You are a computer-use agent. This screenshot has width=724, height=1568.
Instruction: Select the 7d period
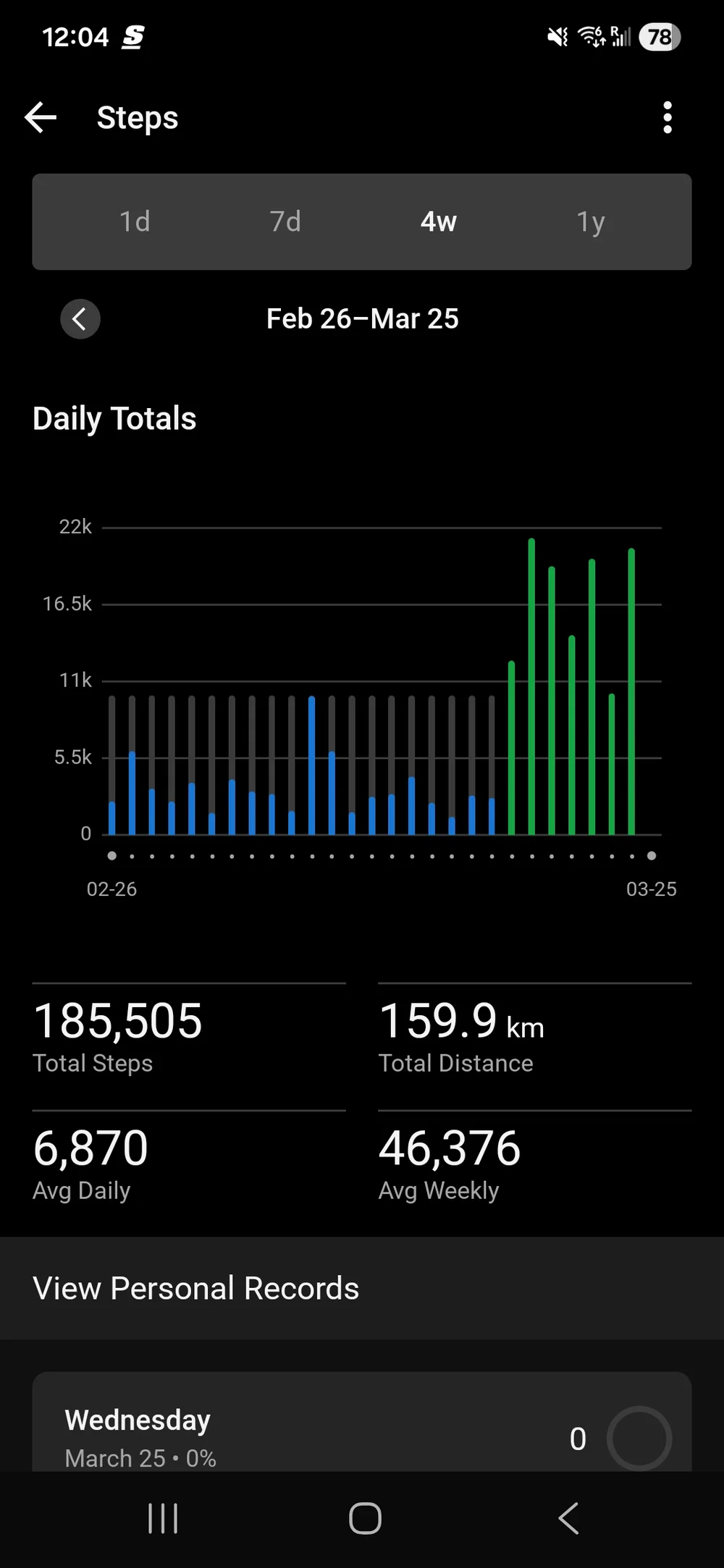(285, 221)
